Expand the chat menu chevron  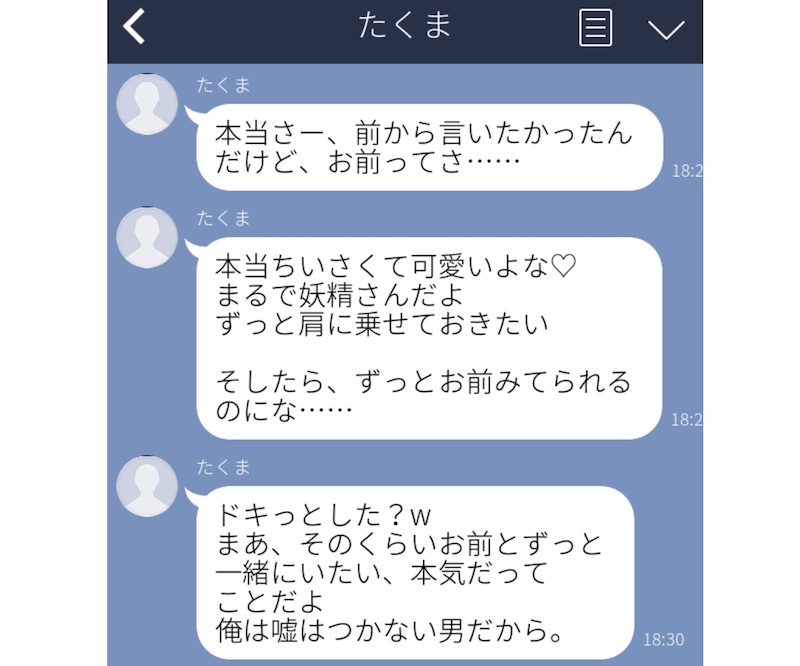pos(665,29)
